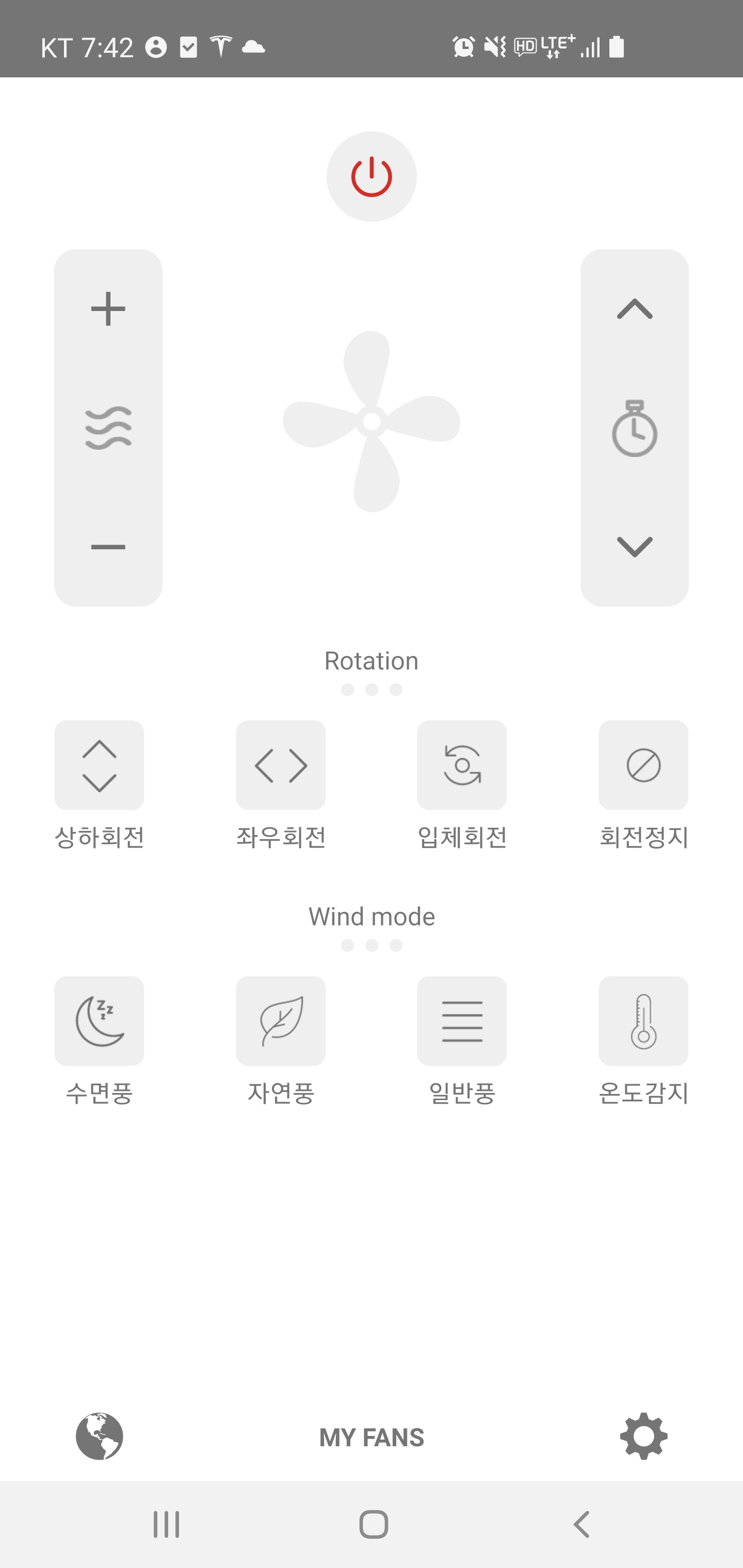Open MY FANS list
This screenshot has height=1568, width=743.
click(x=372, y=1437)
